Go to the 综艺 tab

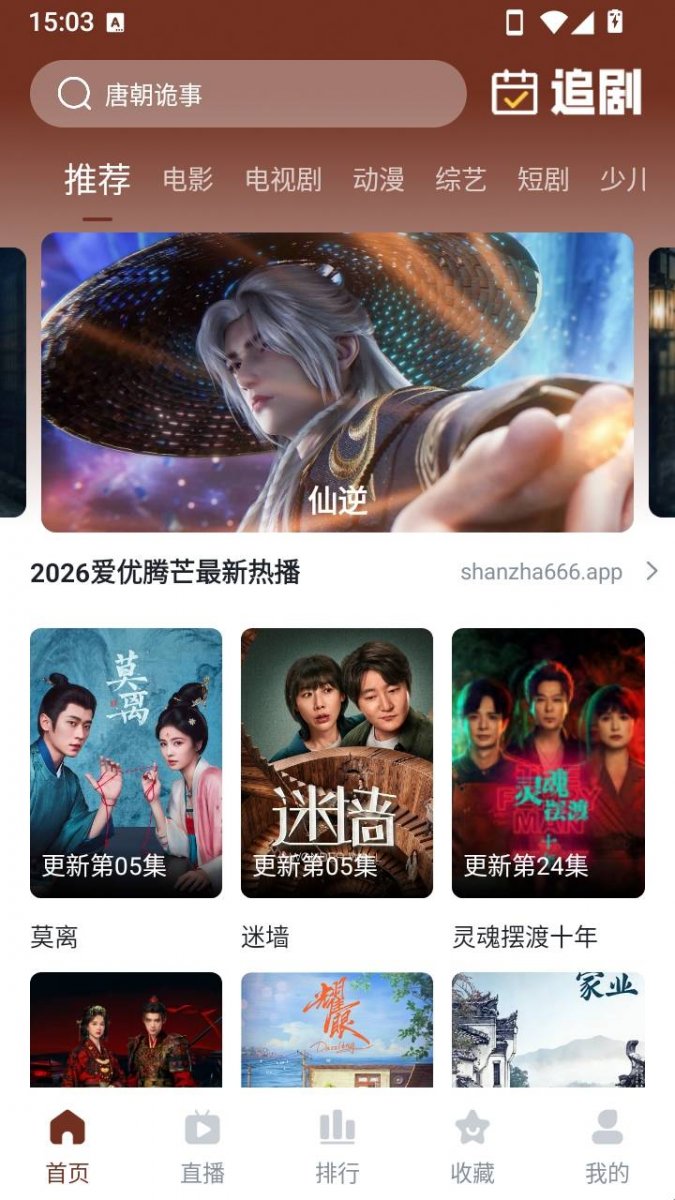tap(460, 180)
